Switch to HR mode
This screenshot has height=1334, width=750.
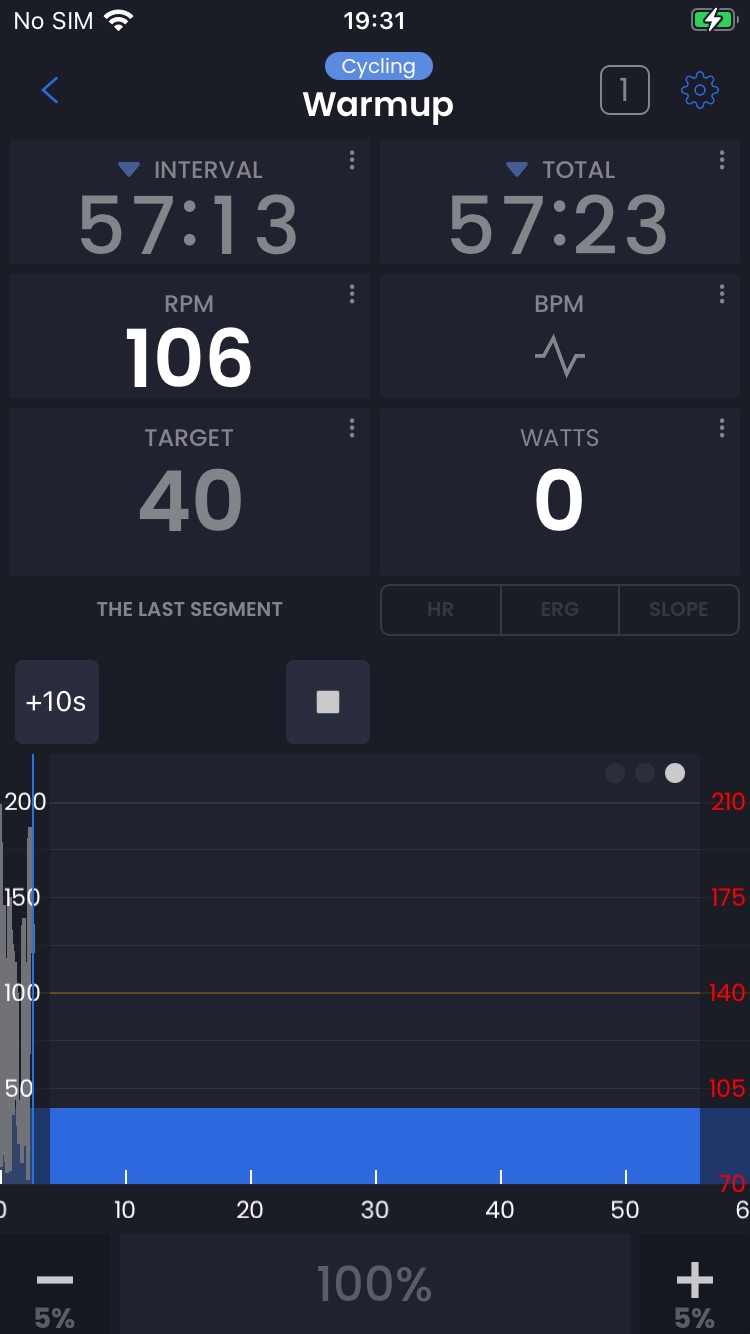[x=440, y=609]
